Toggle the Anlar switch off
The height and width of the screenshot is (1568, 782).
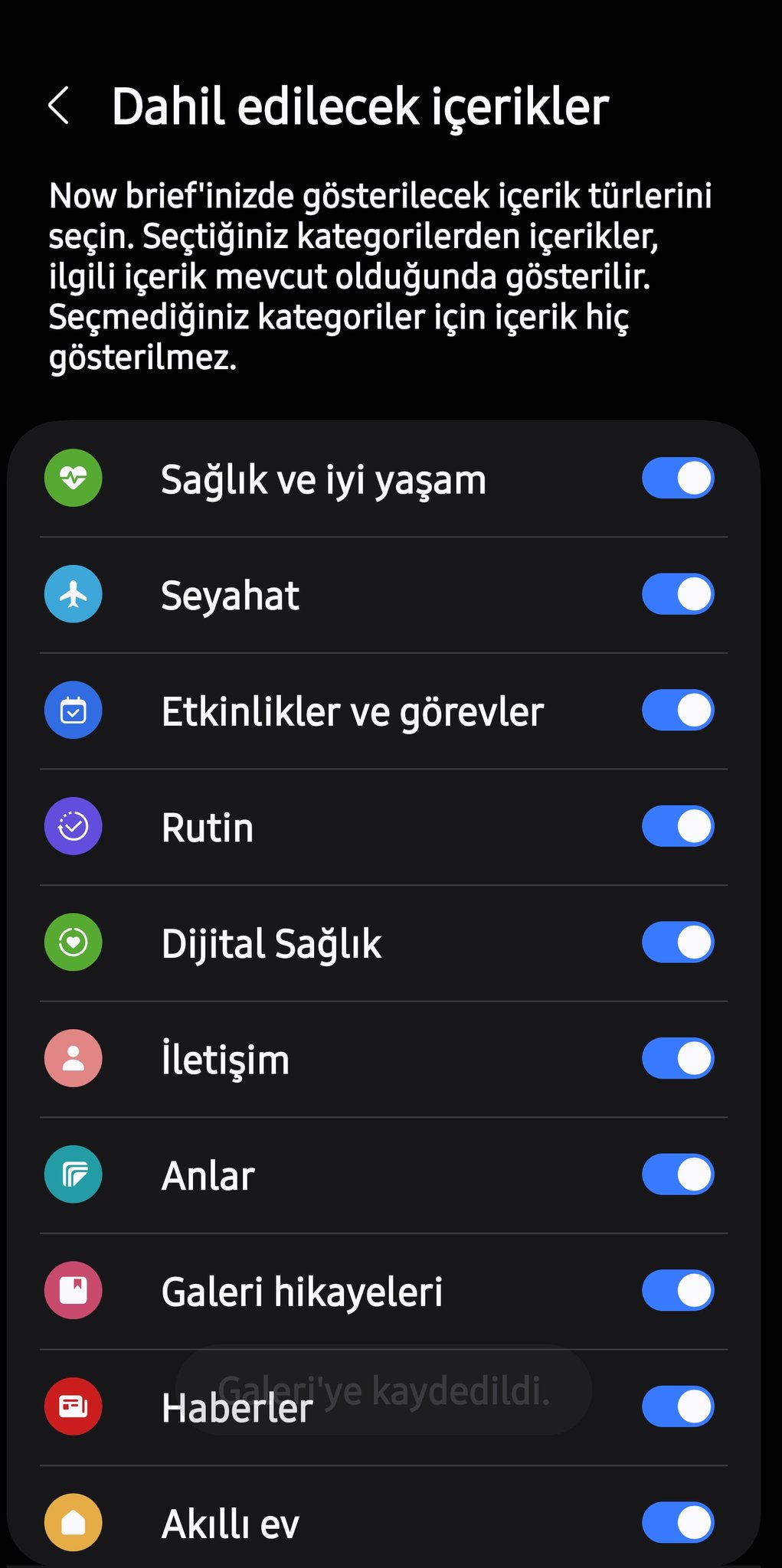click(x=678, y=1174)
